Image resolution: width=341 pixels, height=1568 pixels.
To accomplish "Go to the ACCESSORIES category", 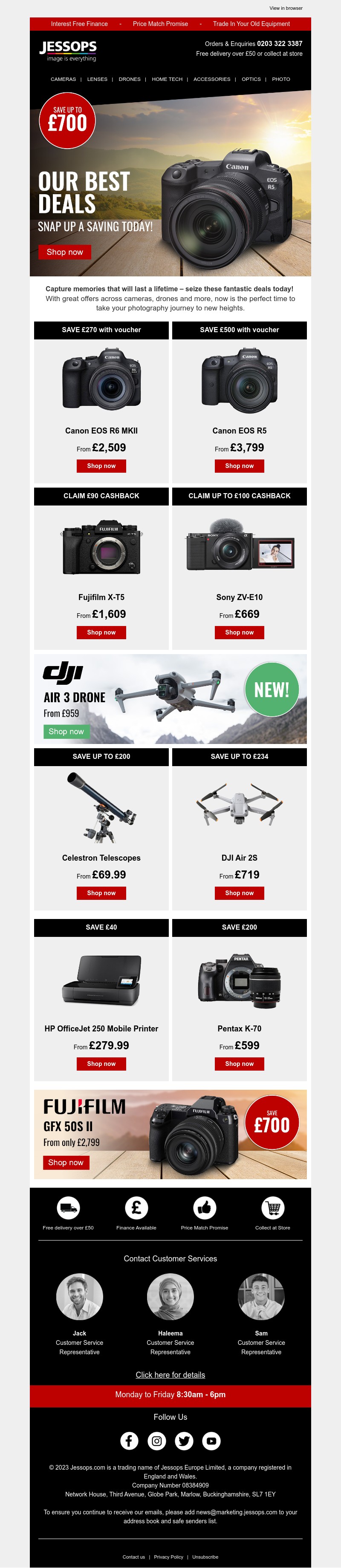I will point(211,79).
